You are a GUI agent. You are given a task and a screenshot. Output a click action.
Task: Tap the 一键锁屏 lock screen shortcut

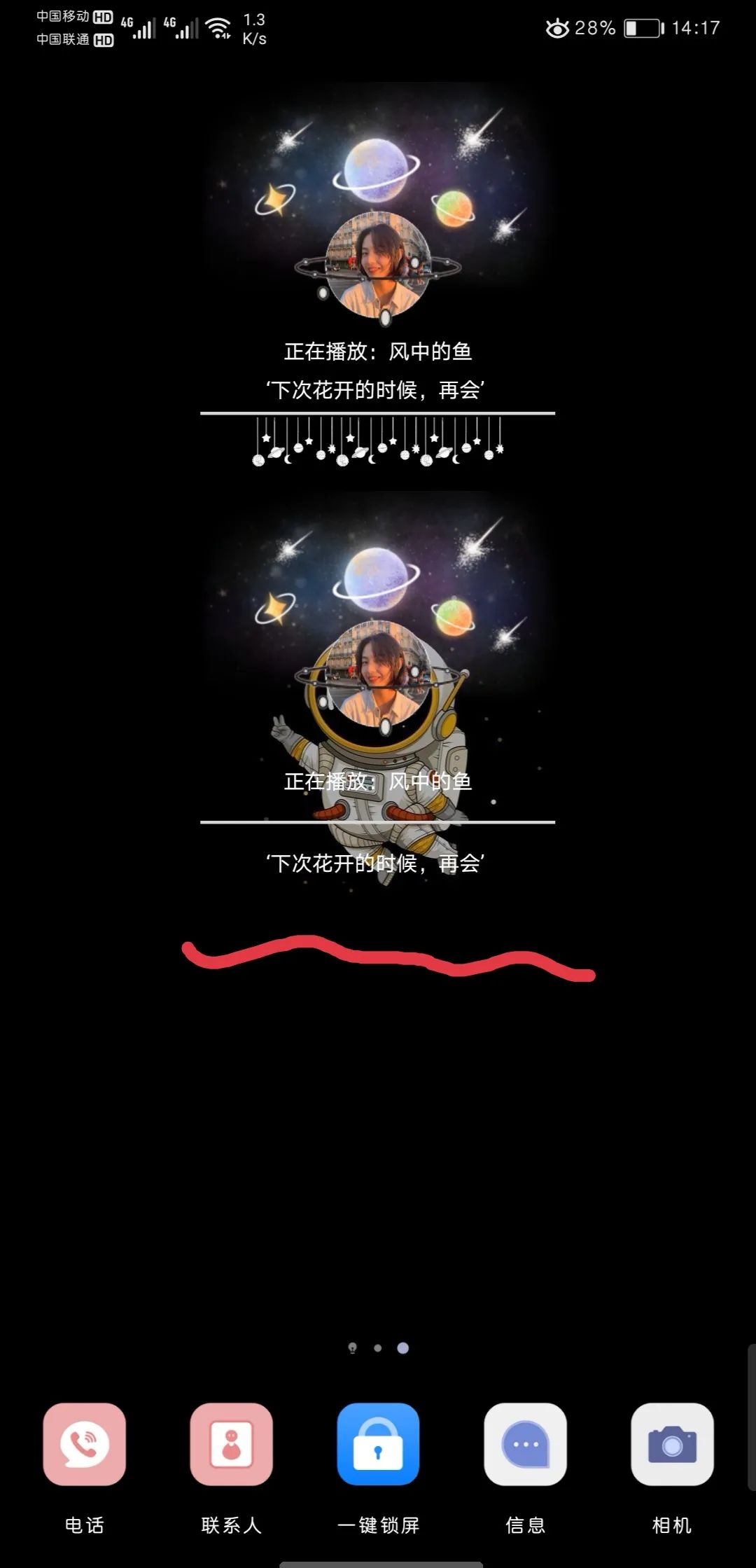coord(378,1444)
